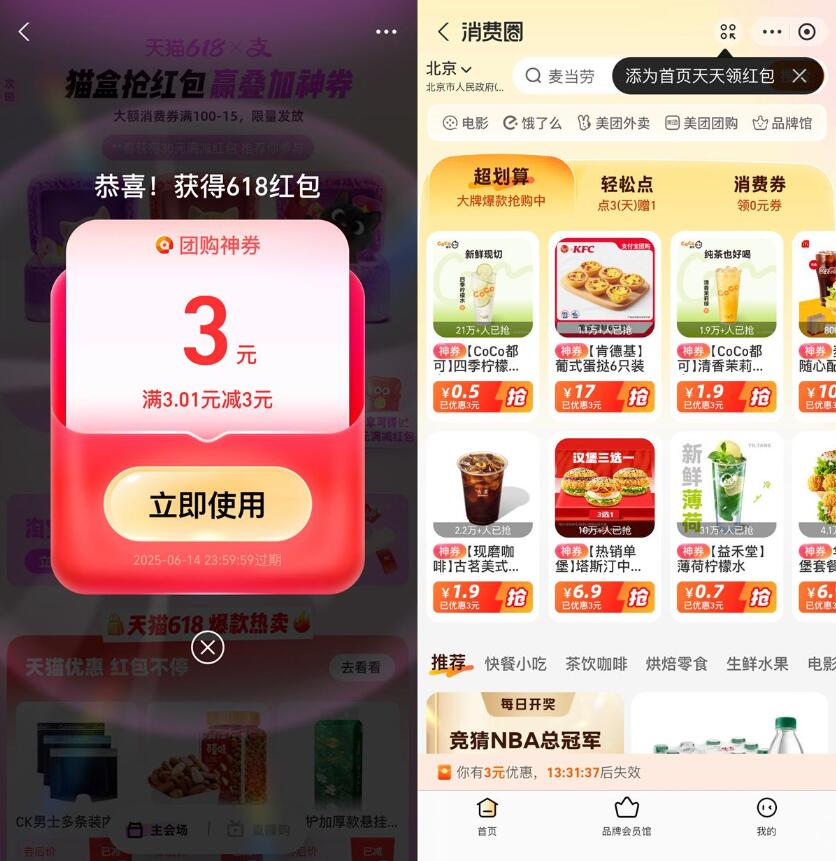Screen dimensions: 836x861
Task: Tap the 立即使用 button on the red packet
Action: [x=207, y=504]
